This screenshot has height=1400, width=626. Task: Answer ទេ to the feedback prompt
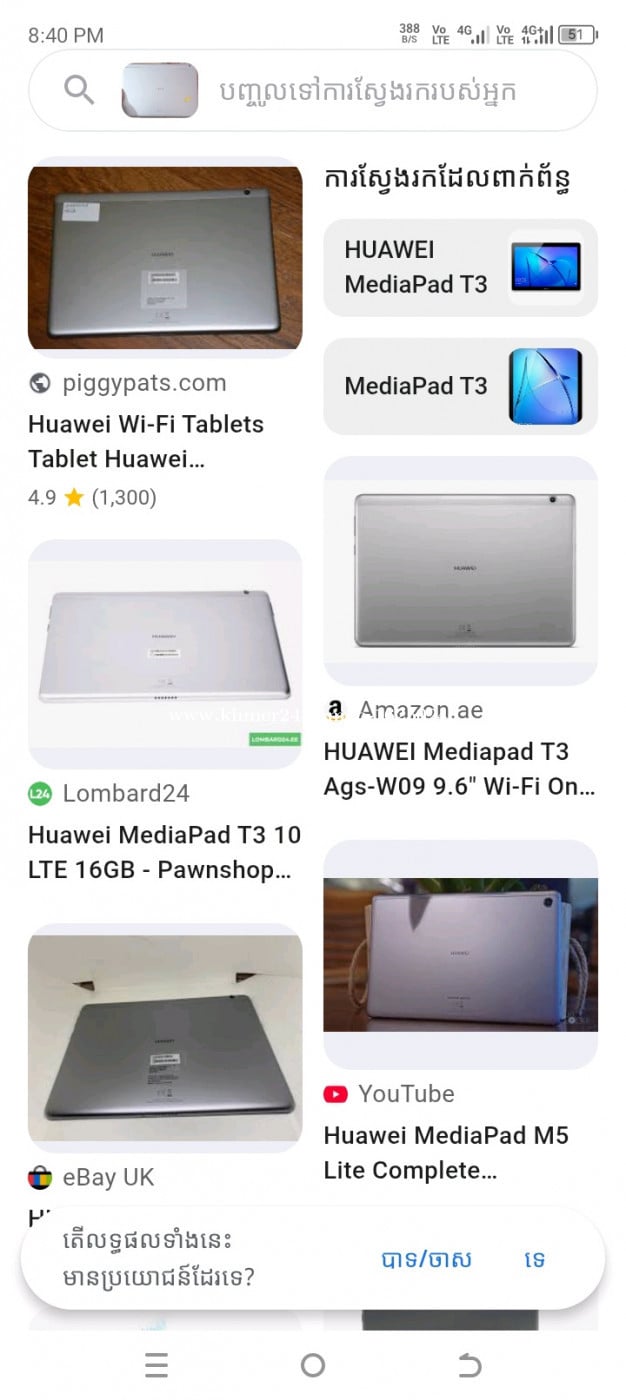click(535, 1259)
